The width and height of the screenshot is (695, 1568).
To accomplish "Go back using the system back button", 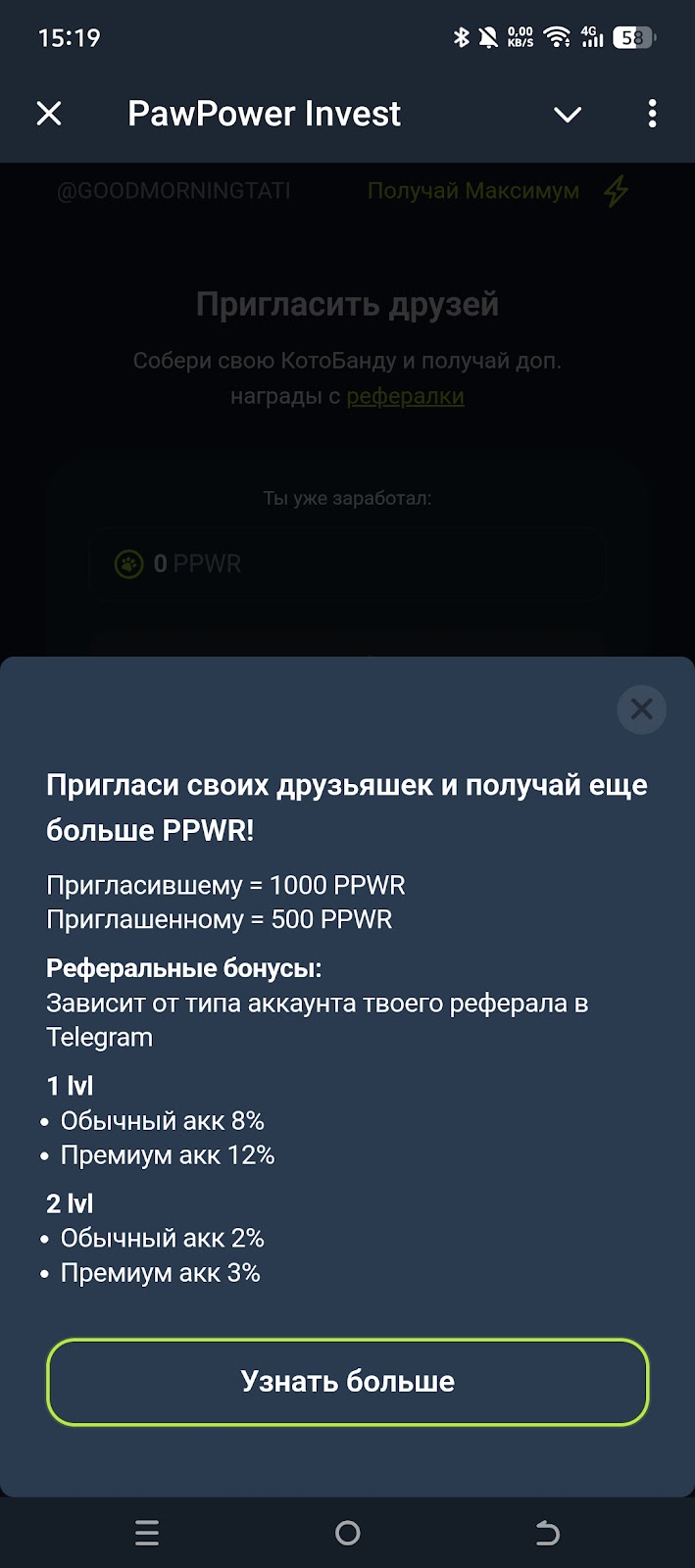I will (x=547, y=1533).
